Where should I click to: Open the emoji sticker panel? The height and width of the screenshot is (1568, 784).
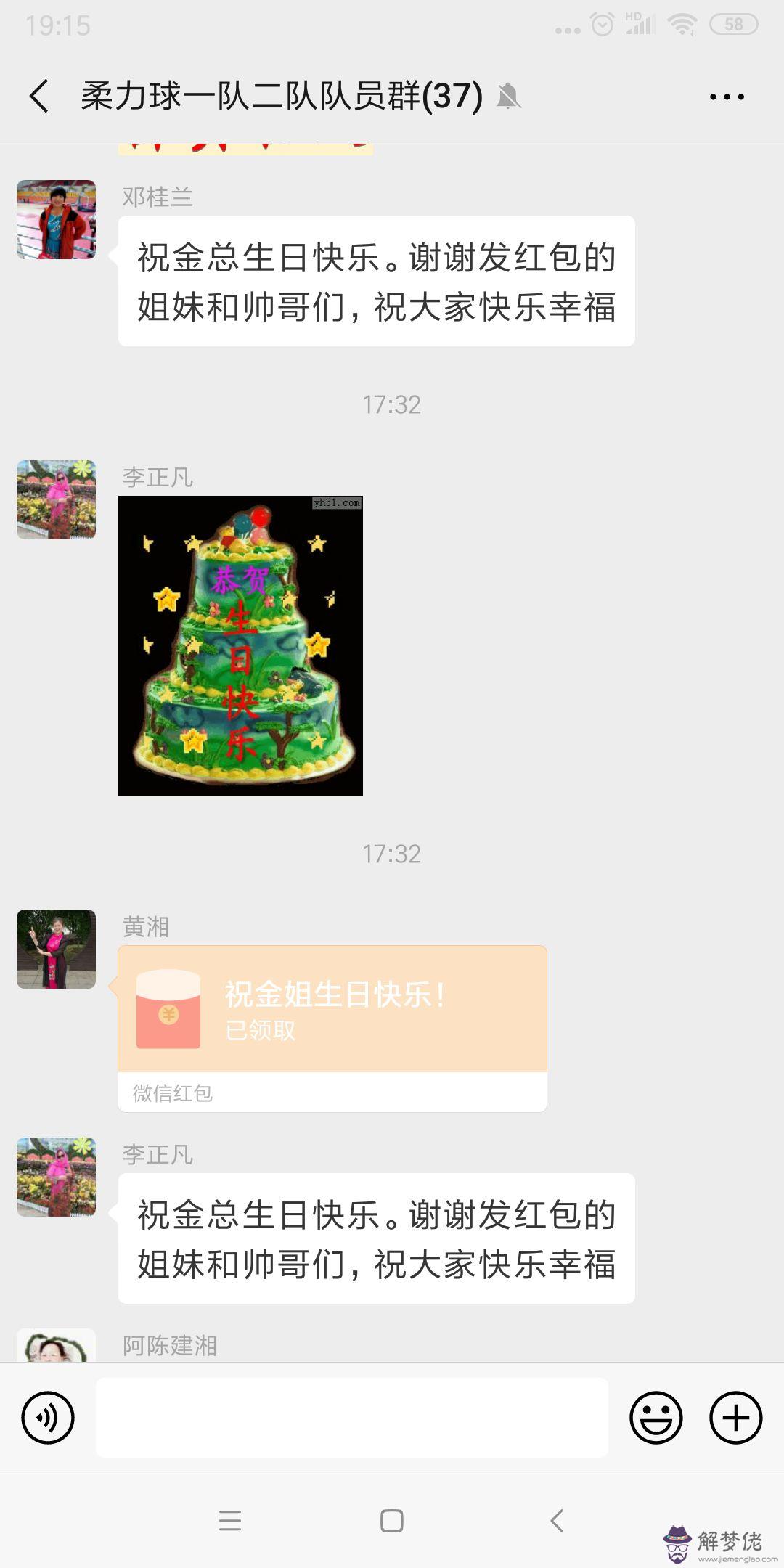pyautogui.click(x=656, y=1417)
